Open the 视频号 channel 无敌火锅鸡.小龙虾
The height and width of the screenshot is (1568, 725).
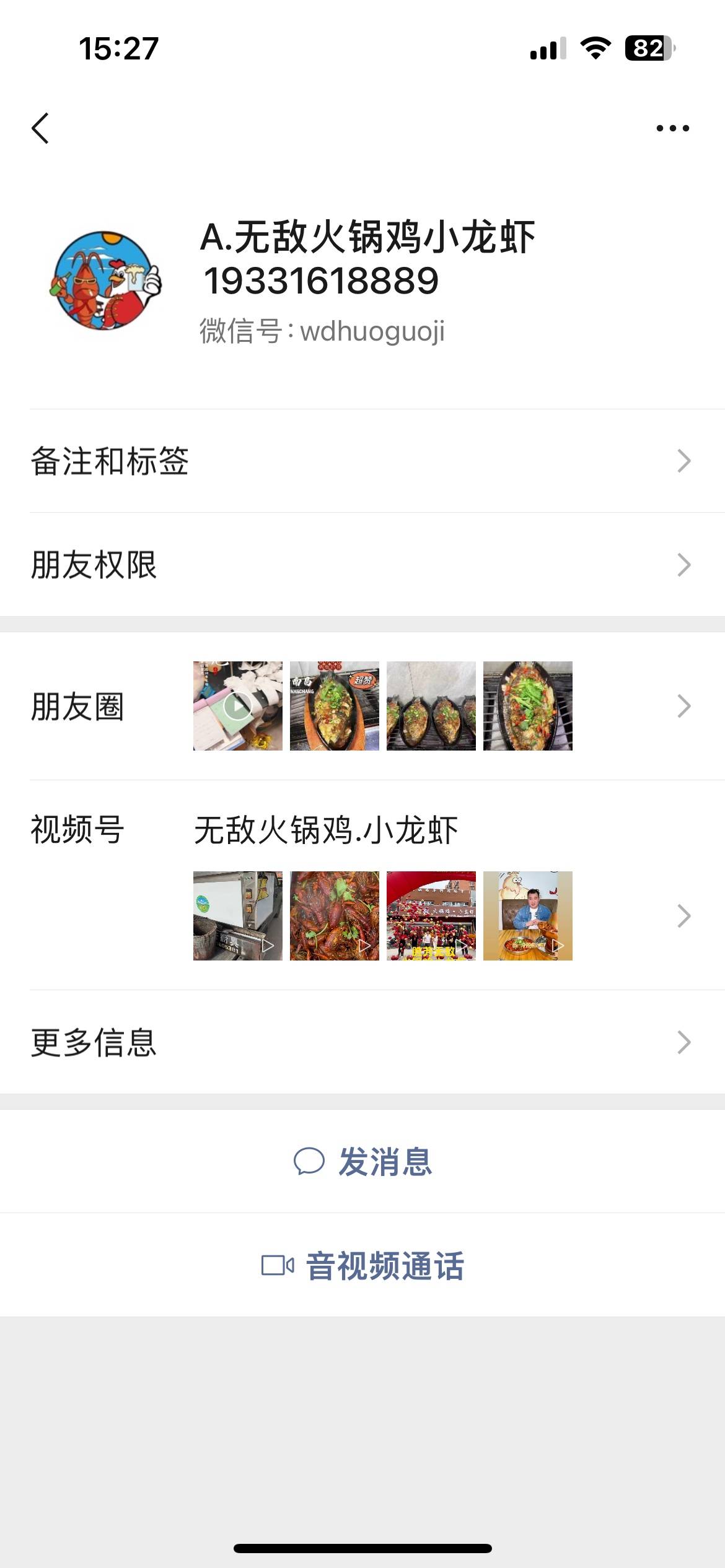(x=326, y=830)
